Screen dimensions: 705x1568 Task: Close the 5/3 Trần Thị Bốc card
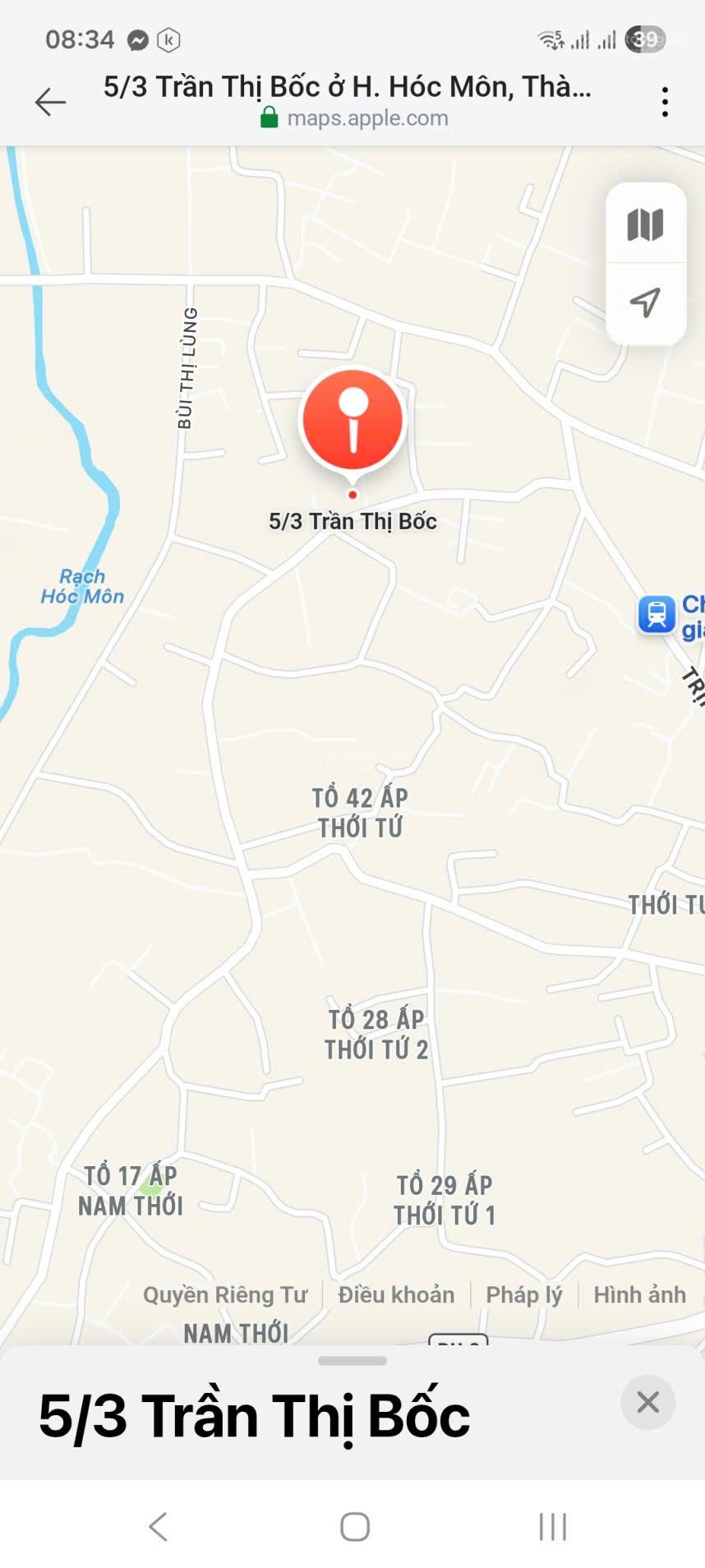(x=647, y=1402)
